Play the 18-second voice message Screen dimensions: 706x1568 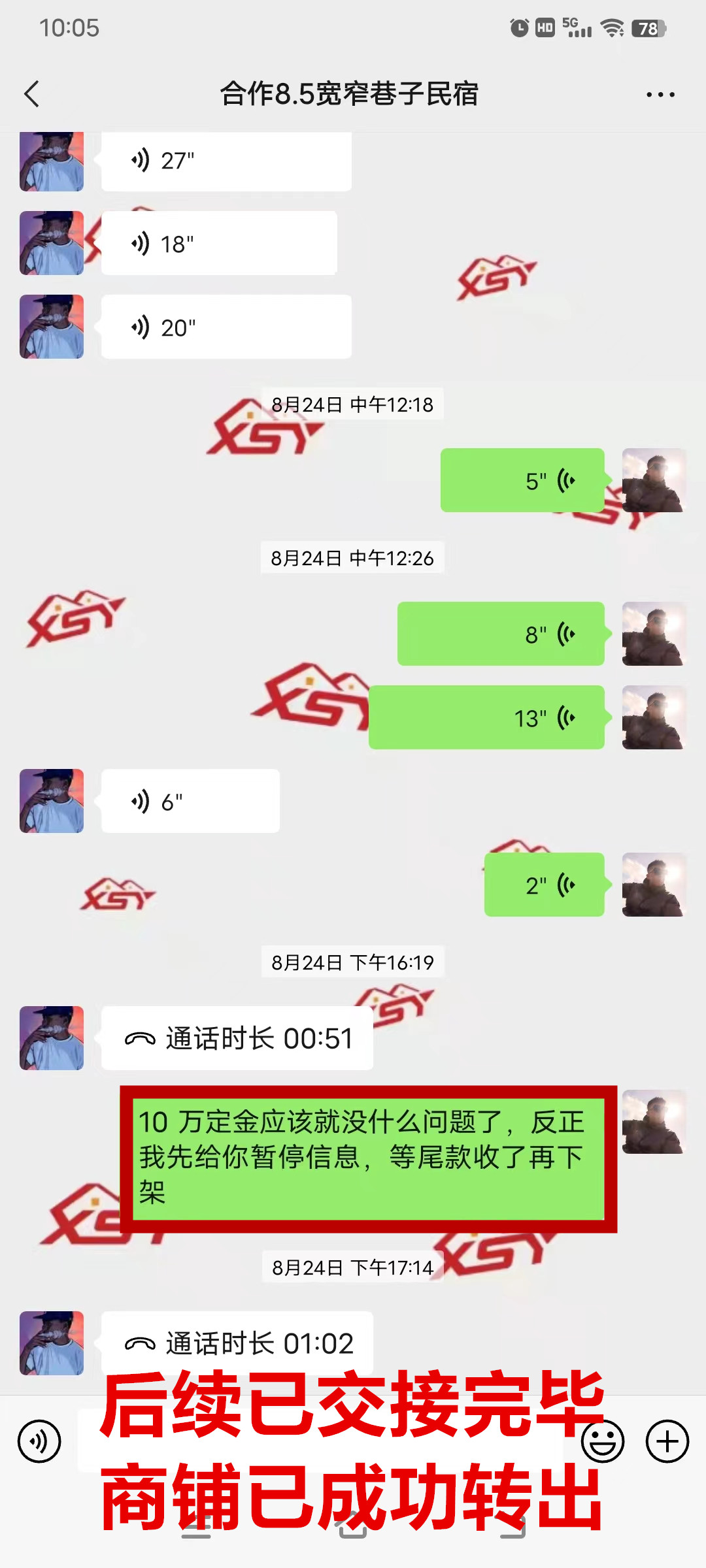[x=219, y=244]
